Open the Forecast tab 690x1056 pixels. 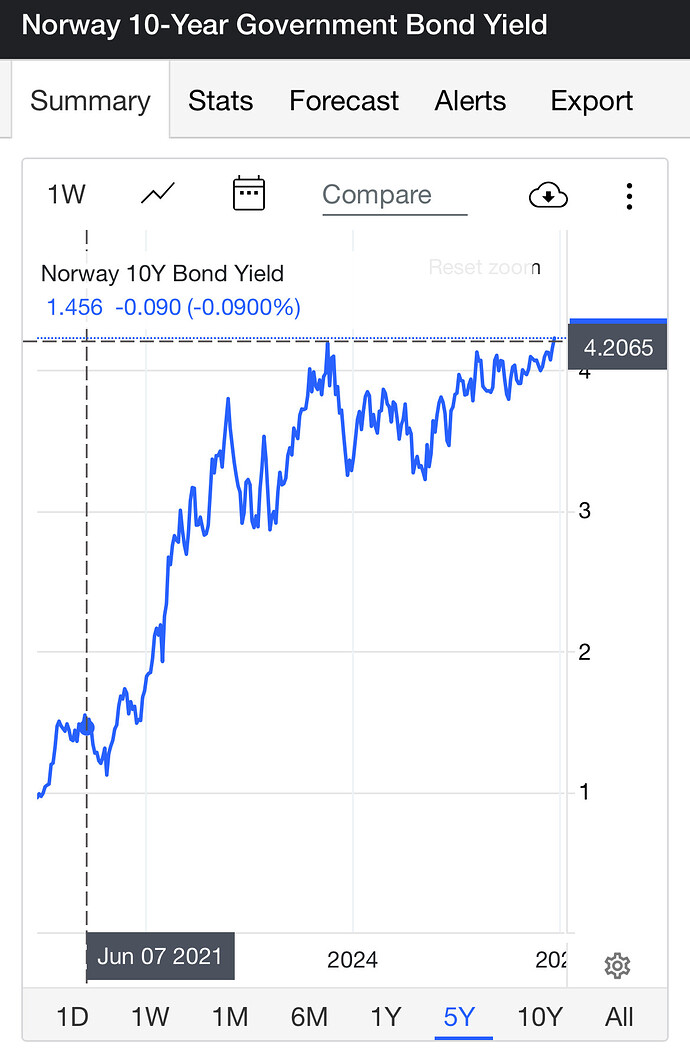point(344,101)
